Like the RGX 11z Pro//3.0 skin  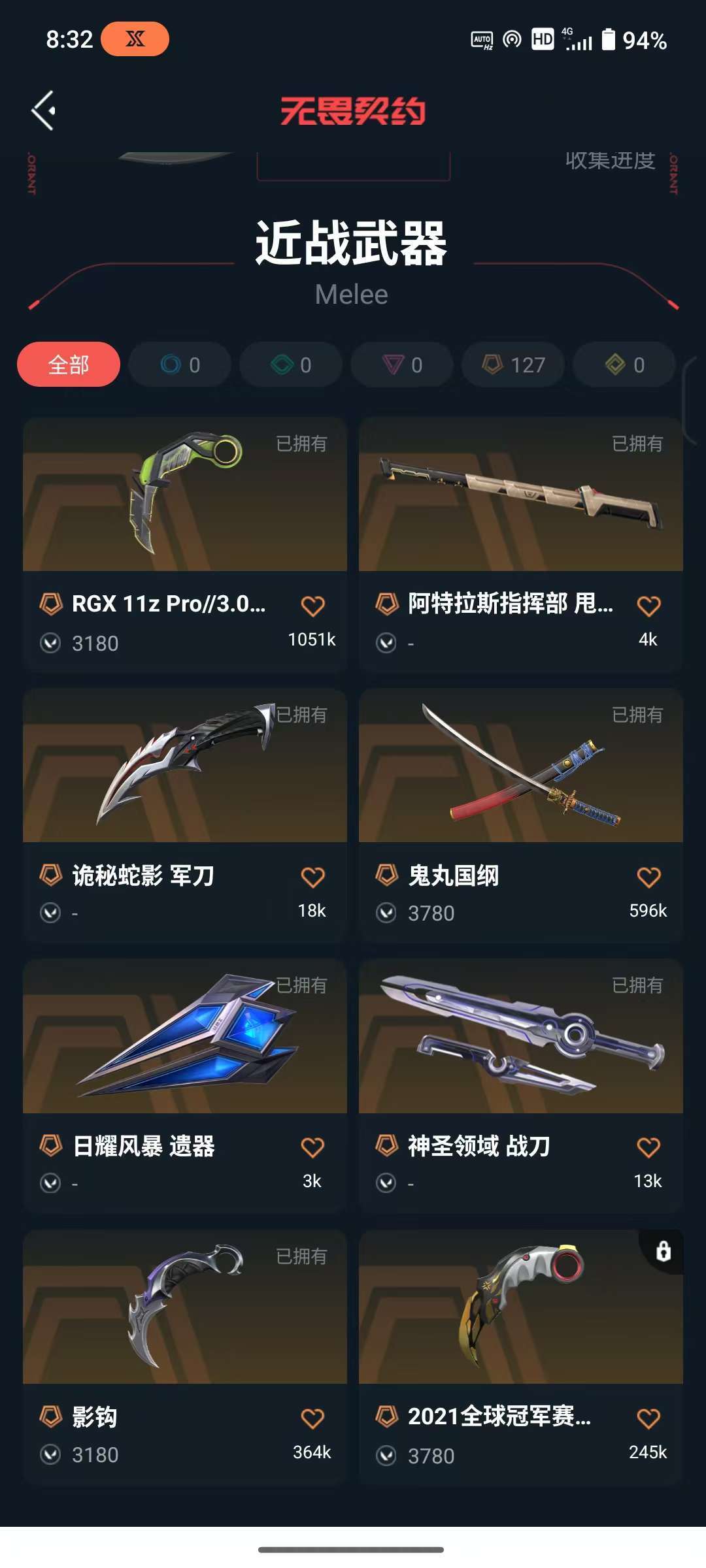tap(312, 606)
